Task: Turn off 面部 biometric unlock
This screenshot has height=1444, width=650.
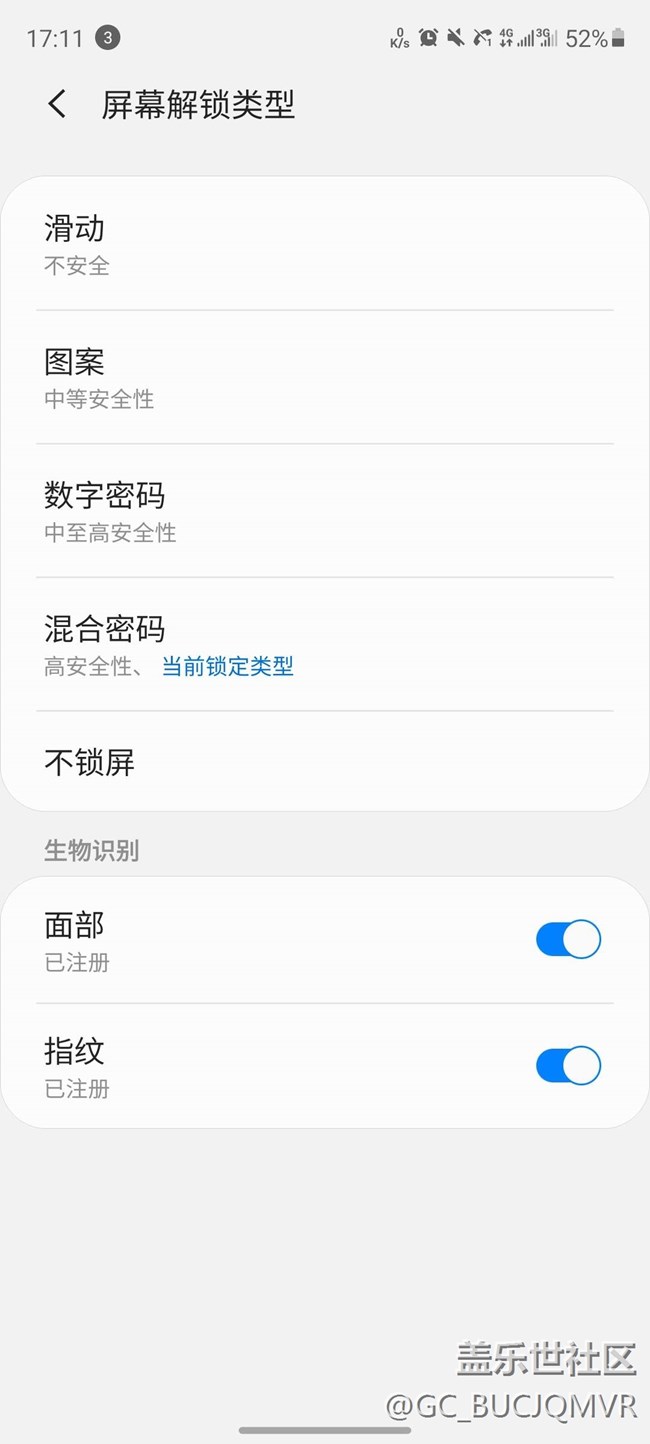Action: click(x=568, y=940)
